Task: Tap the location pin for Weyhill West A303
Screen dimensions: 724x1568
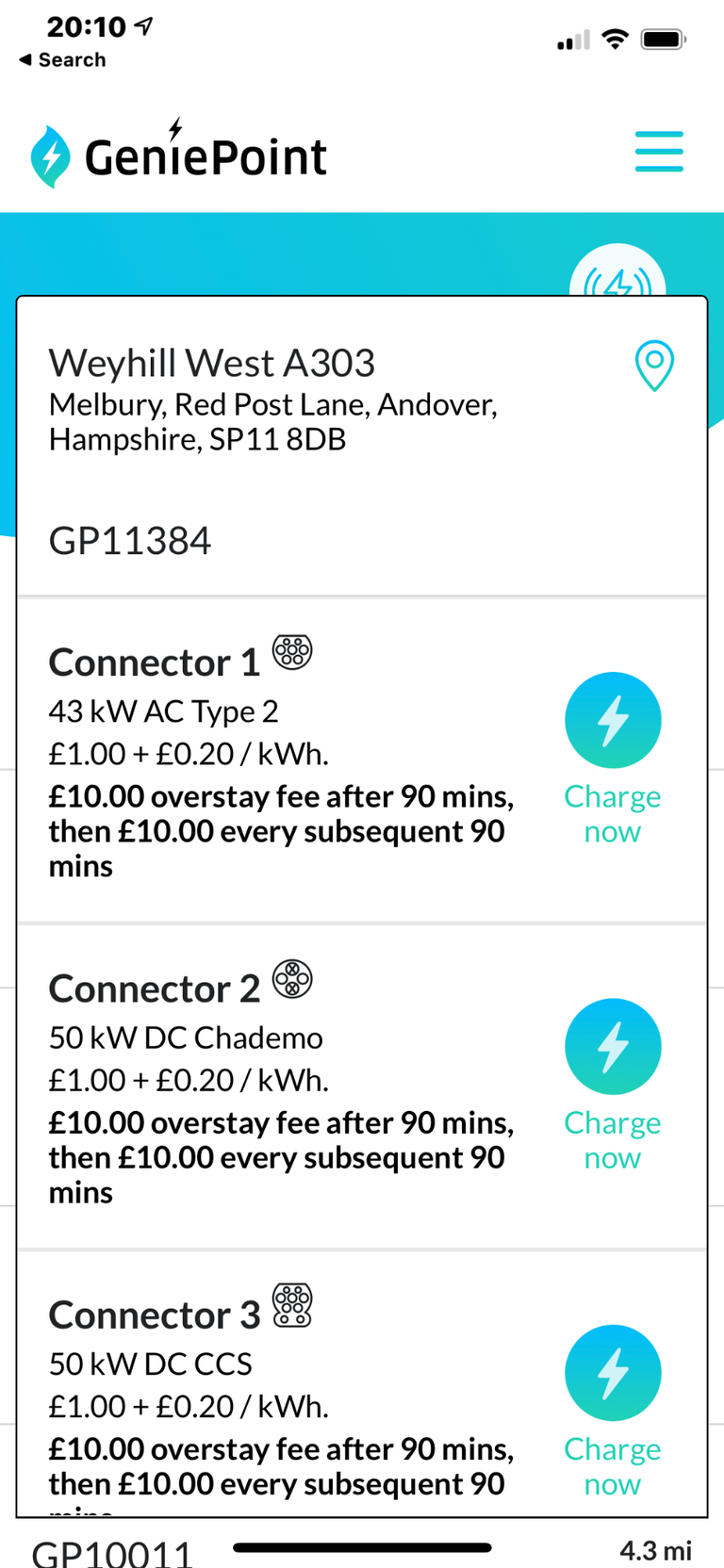Action: tap(654, 366)
